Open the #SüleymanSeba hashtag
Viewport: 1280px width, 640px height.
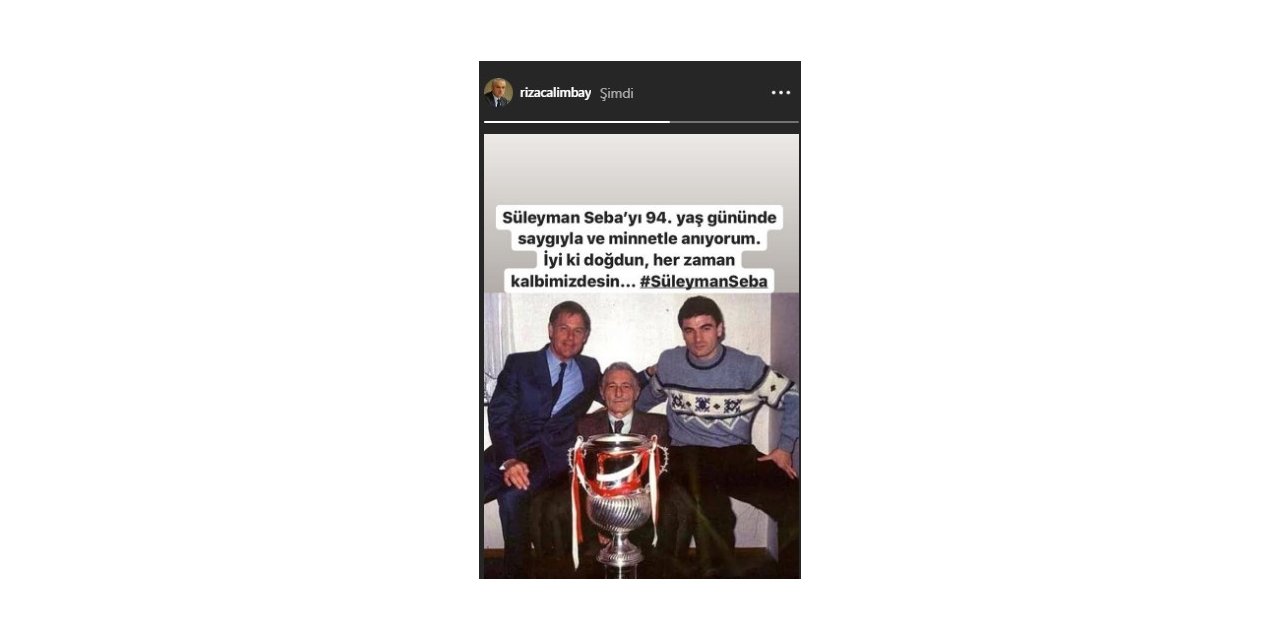tap(703, 282)
